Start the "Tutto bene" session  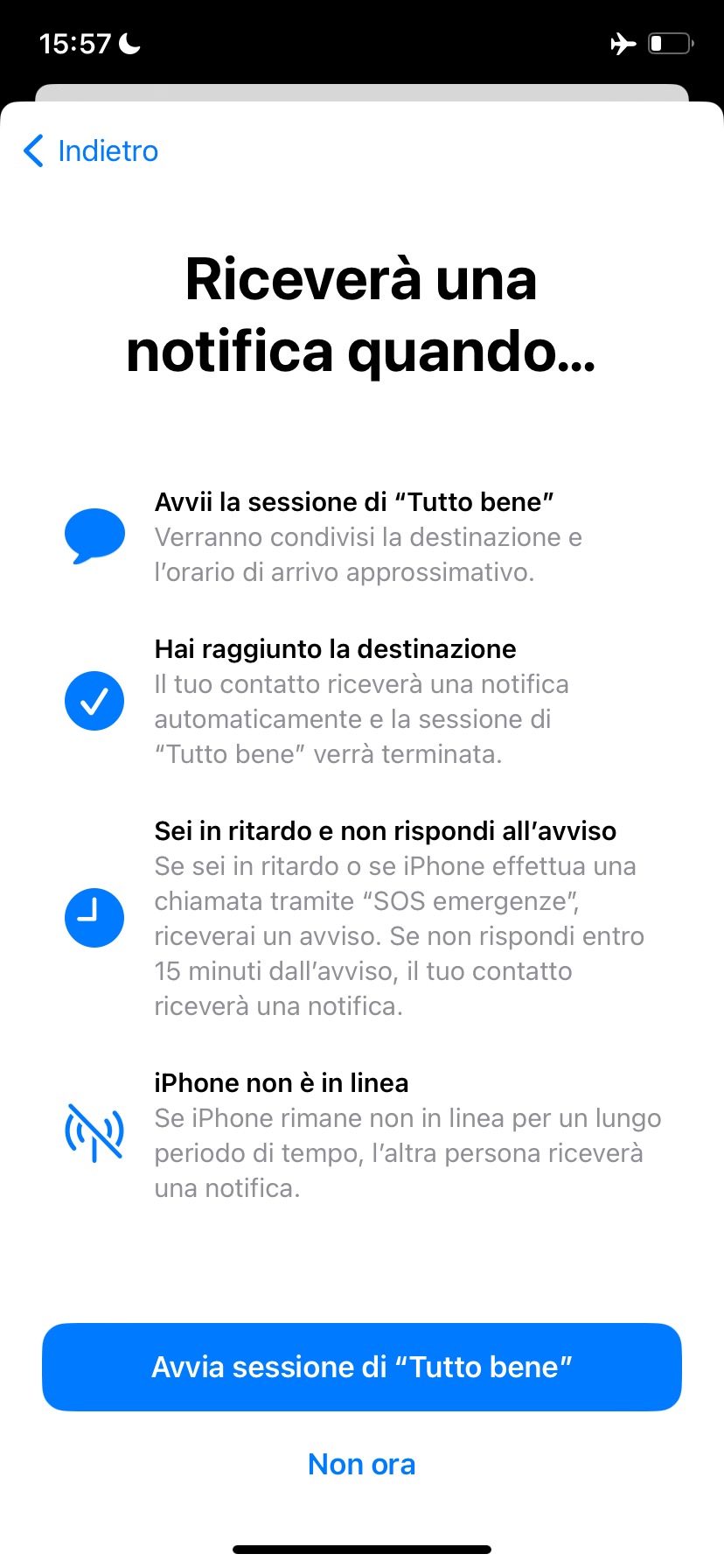361,1367
